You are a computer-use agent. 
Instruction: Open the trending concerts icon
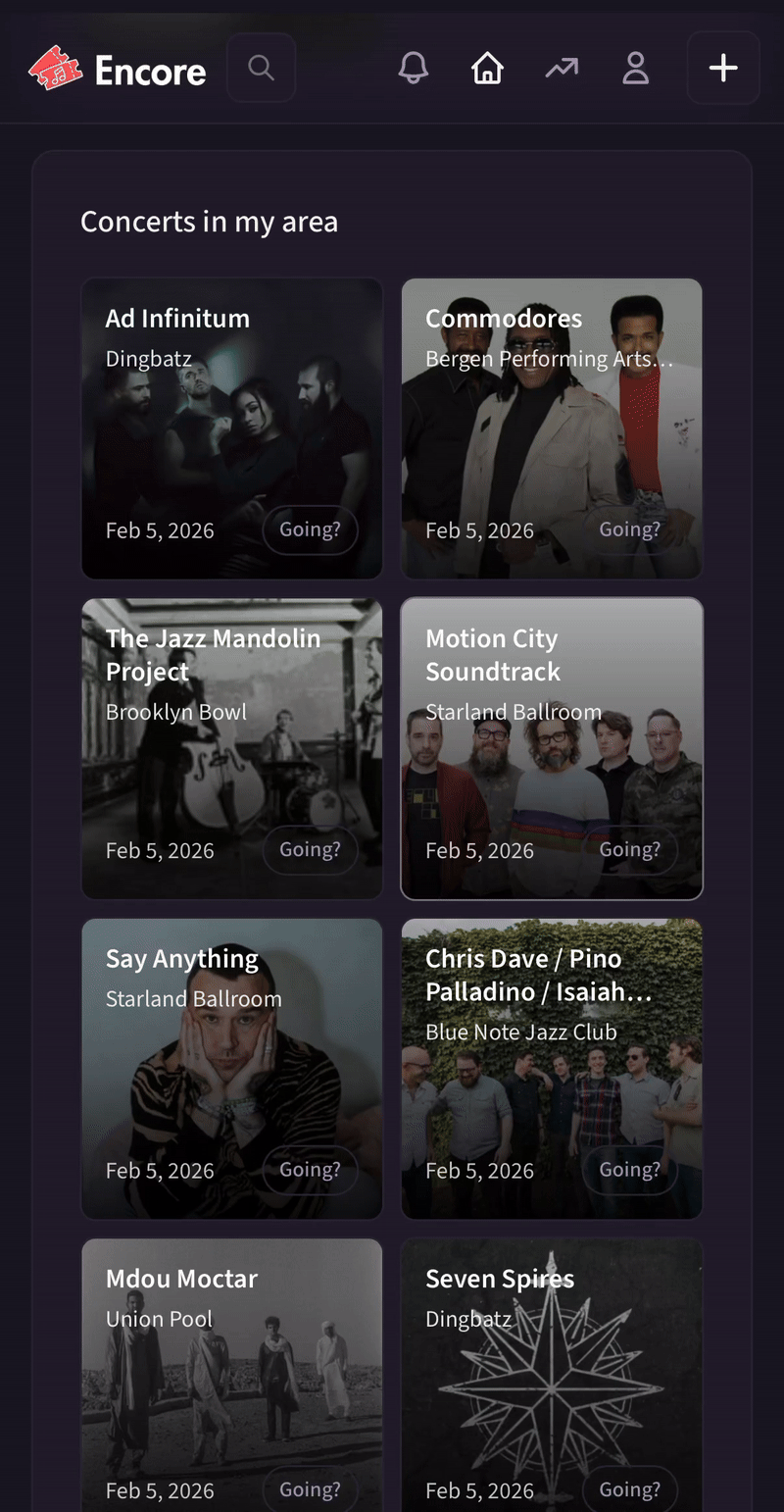[562, 67]
